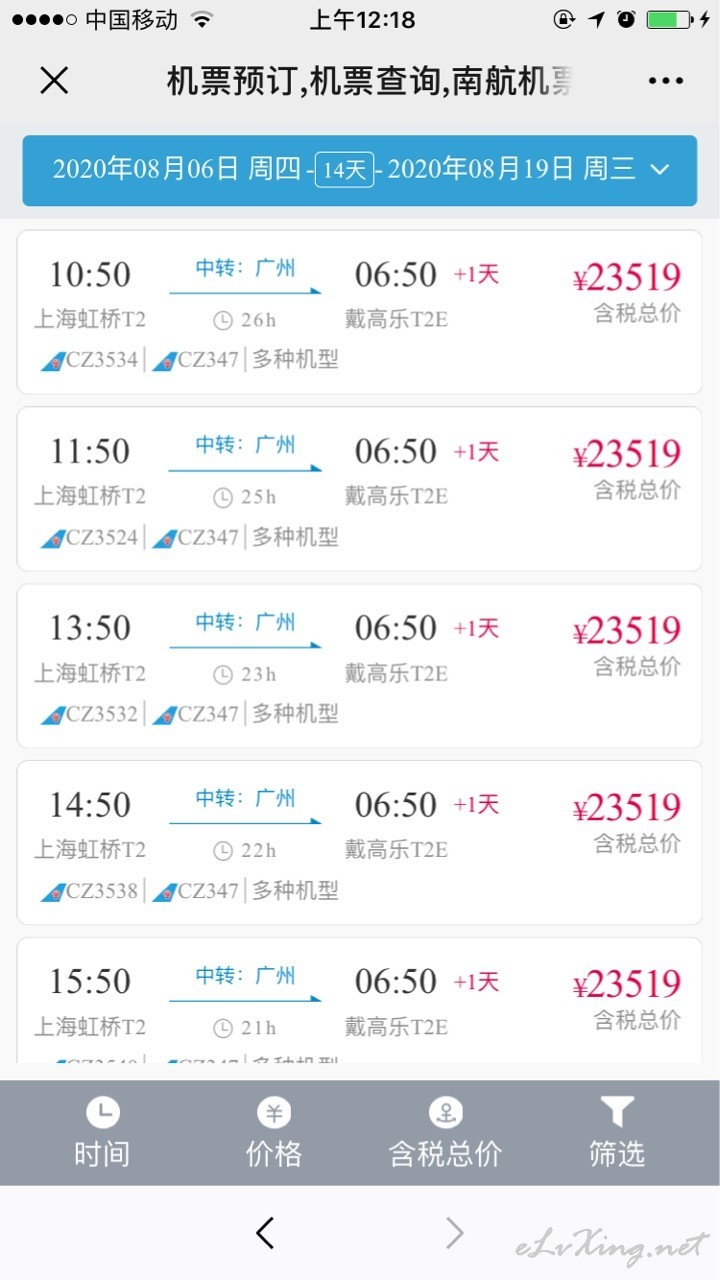This screenshot has width=720, height=1280.
Task: Switch to 含税总价 display
Action: [x=445, y=1133]
